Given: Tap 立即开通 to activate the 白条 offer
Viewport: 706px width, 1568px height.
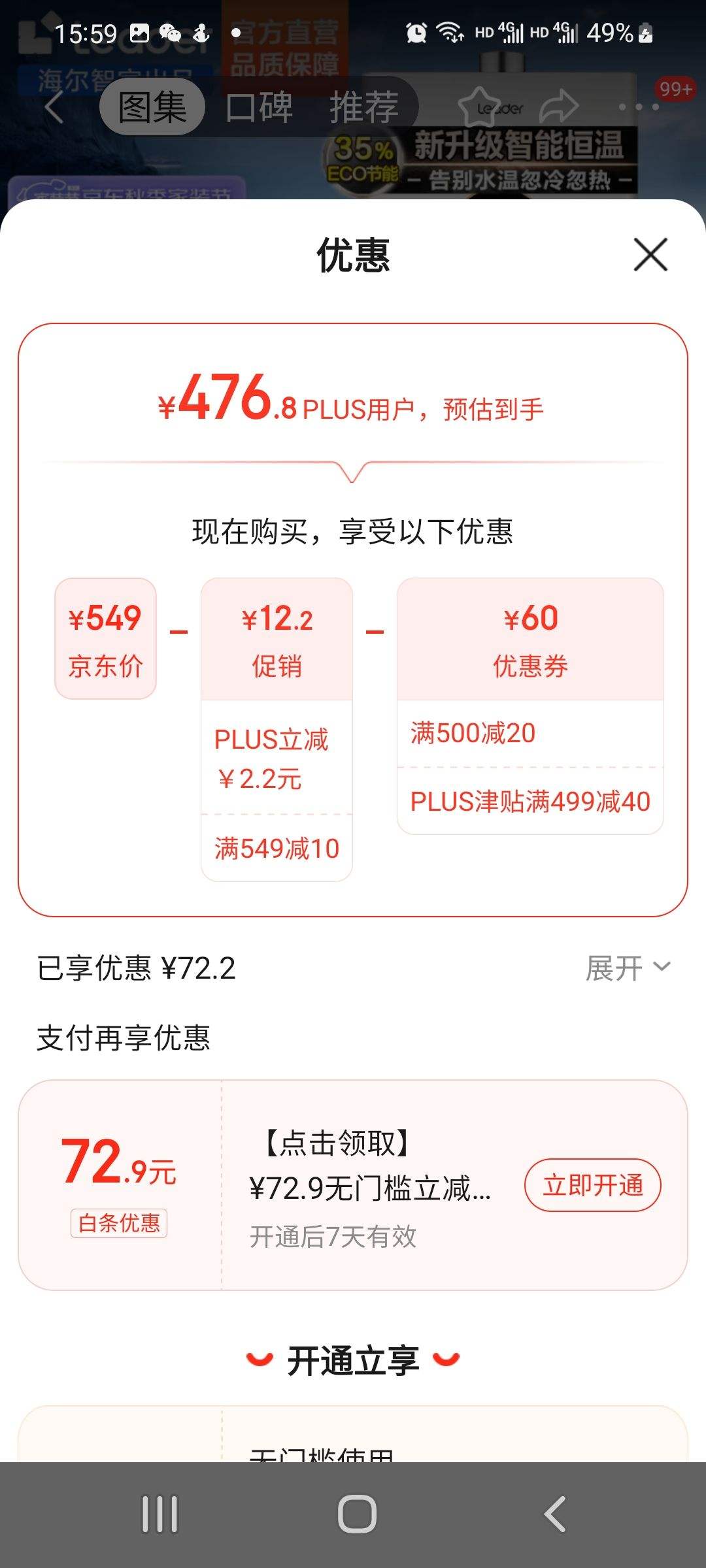Looking at the screenshot, I should click(592, 1184).
